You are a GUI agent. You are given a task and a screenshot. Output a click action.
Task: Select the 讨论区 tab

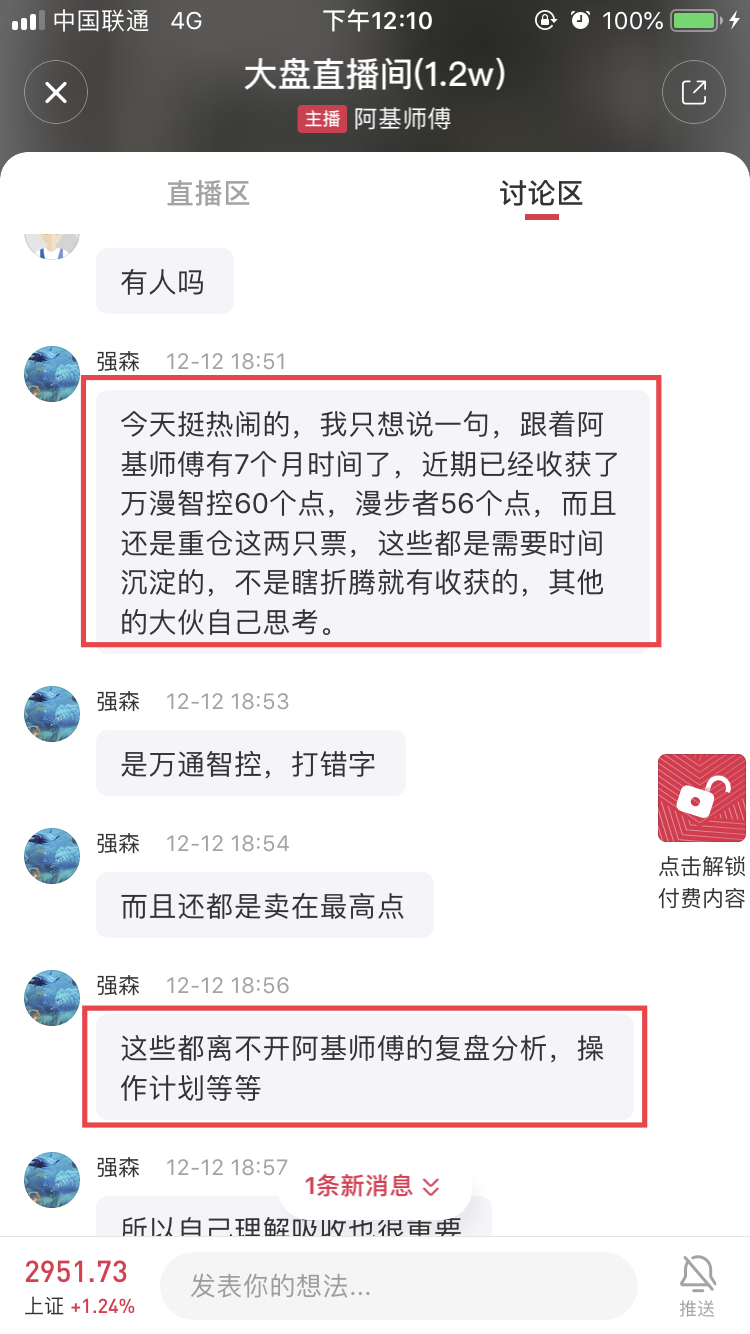[x=541, y=194]
